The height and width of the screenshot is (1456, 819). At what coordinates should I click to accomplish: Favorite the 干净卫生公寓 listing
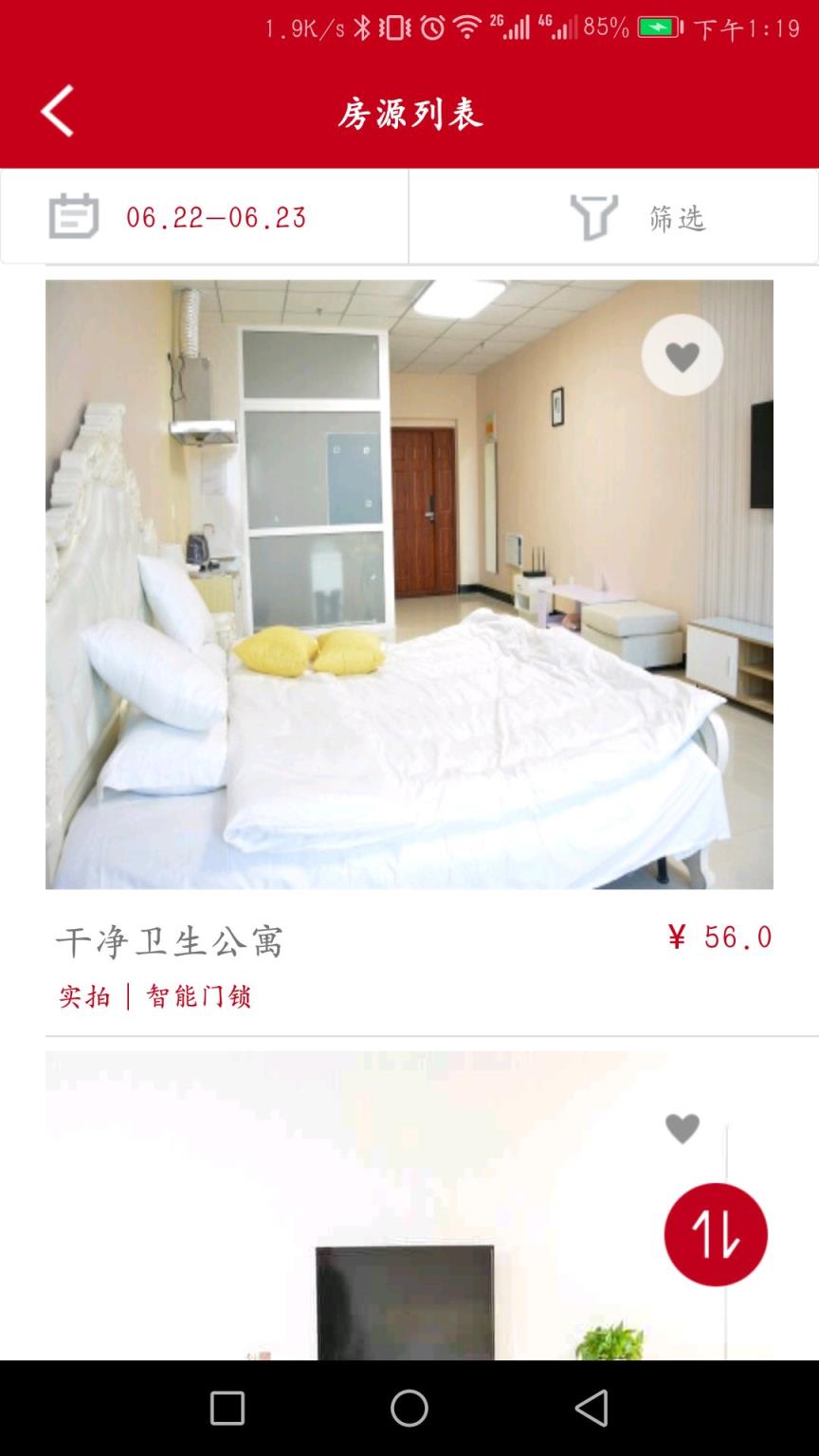click(x=682, y=355)
